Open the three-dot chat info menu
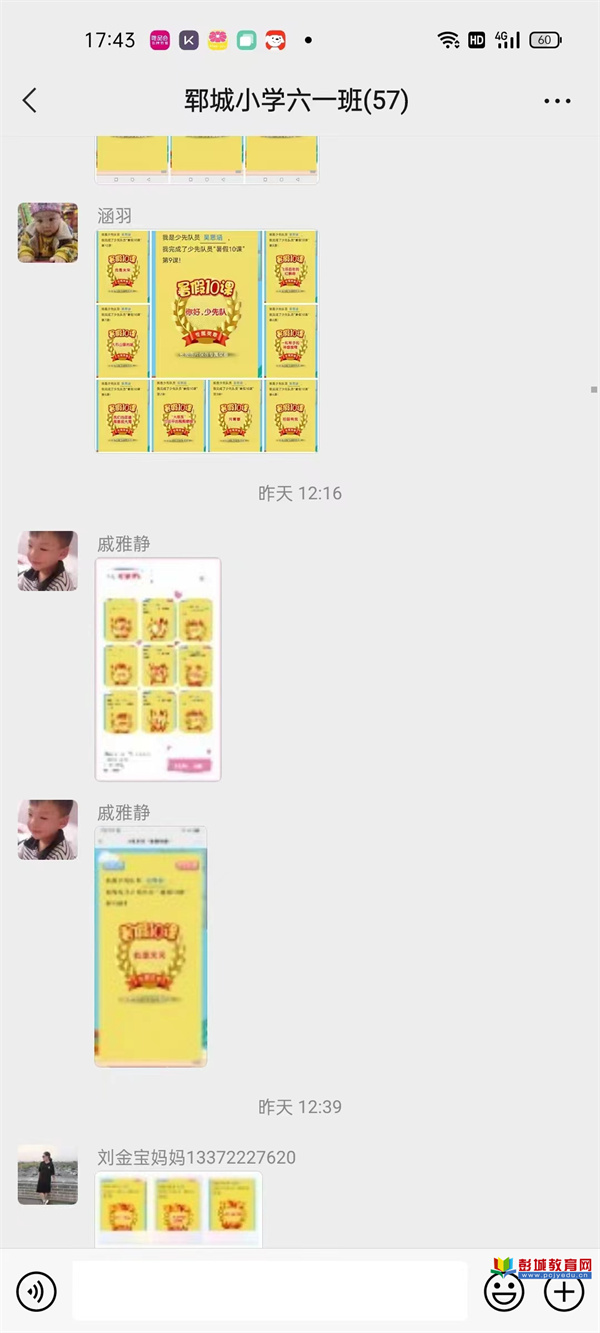The width and height of the screenshot is (600, 1333). (556, 101)
